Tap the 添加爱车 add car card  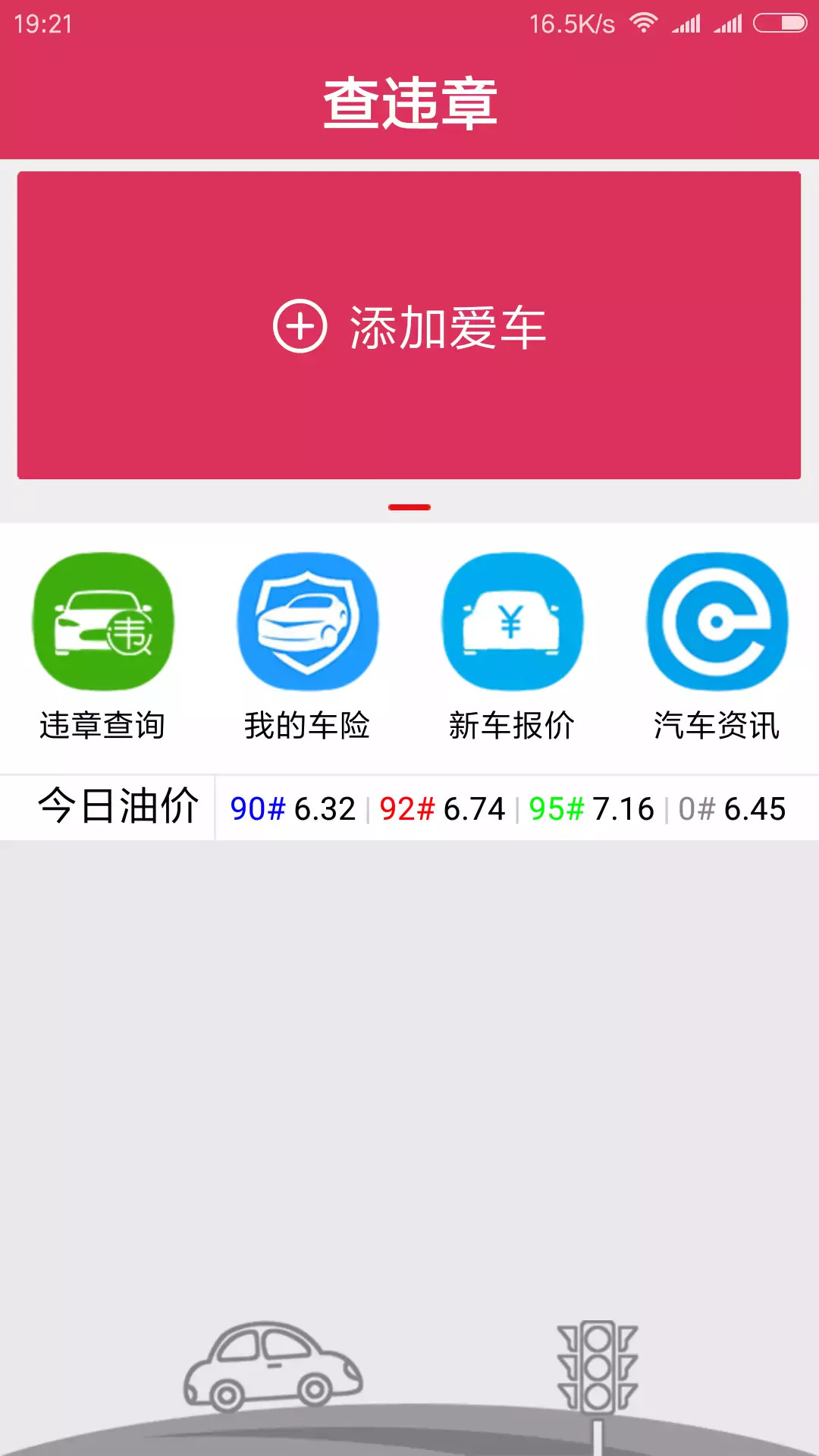click(x=409, y=326)
